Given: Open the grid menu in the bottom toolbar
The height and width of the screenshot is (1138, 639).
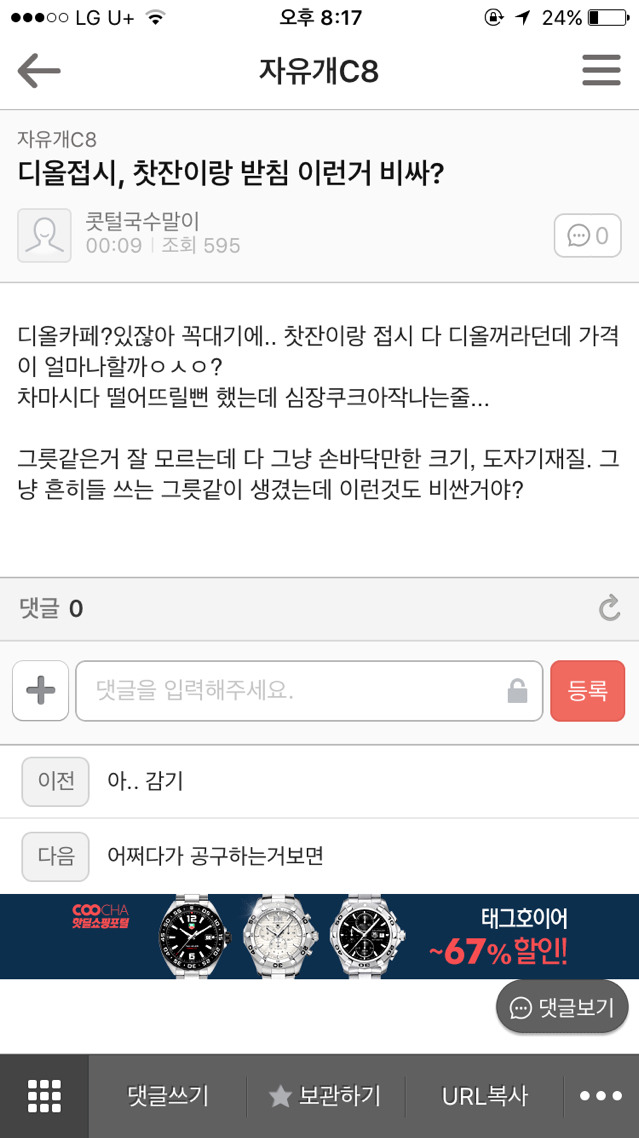Looking at the screenshot, I should [x=44, y=1096].
